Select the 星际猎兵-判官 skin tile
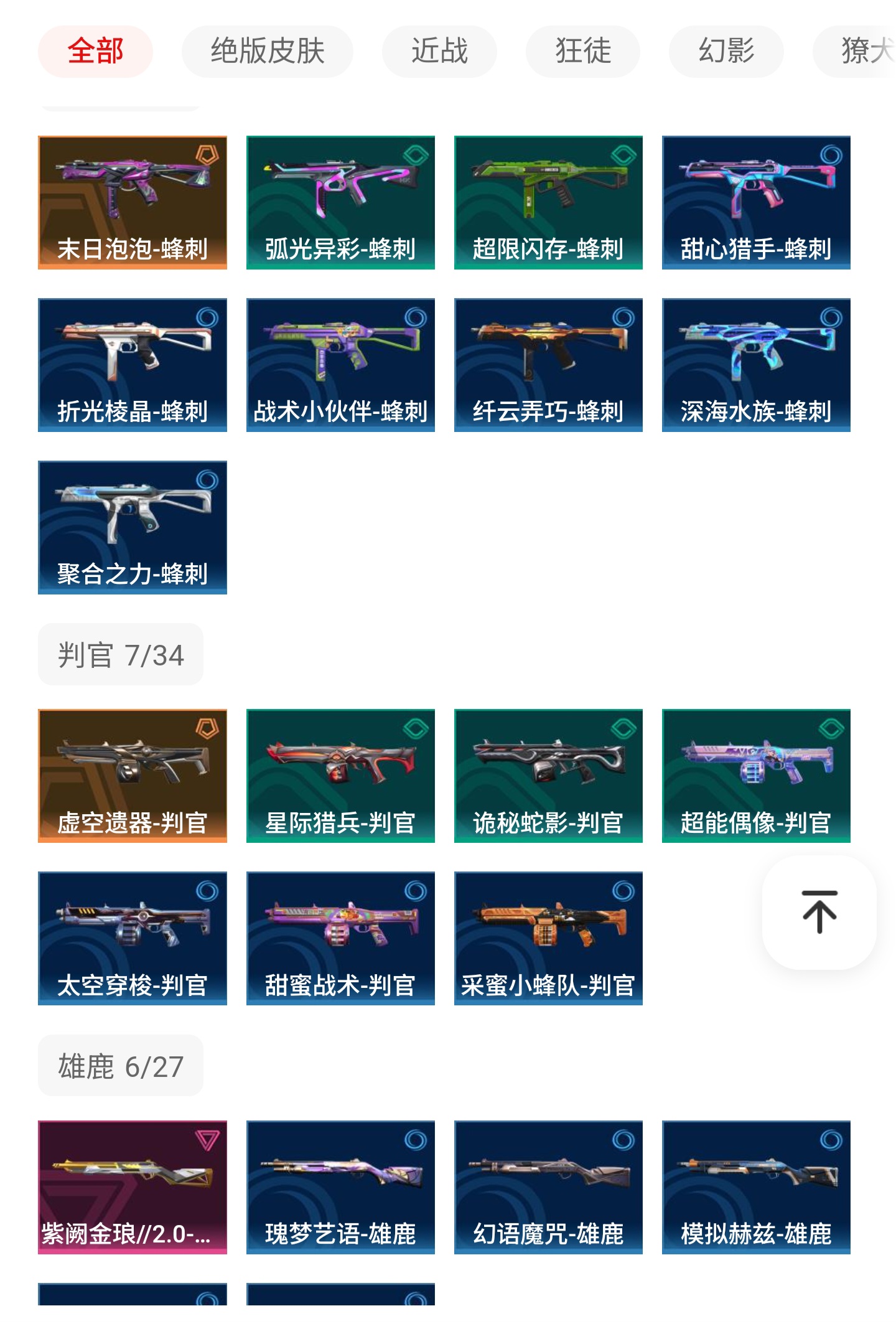 pos(340,776)
